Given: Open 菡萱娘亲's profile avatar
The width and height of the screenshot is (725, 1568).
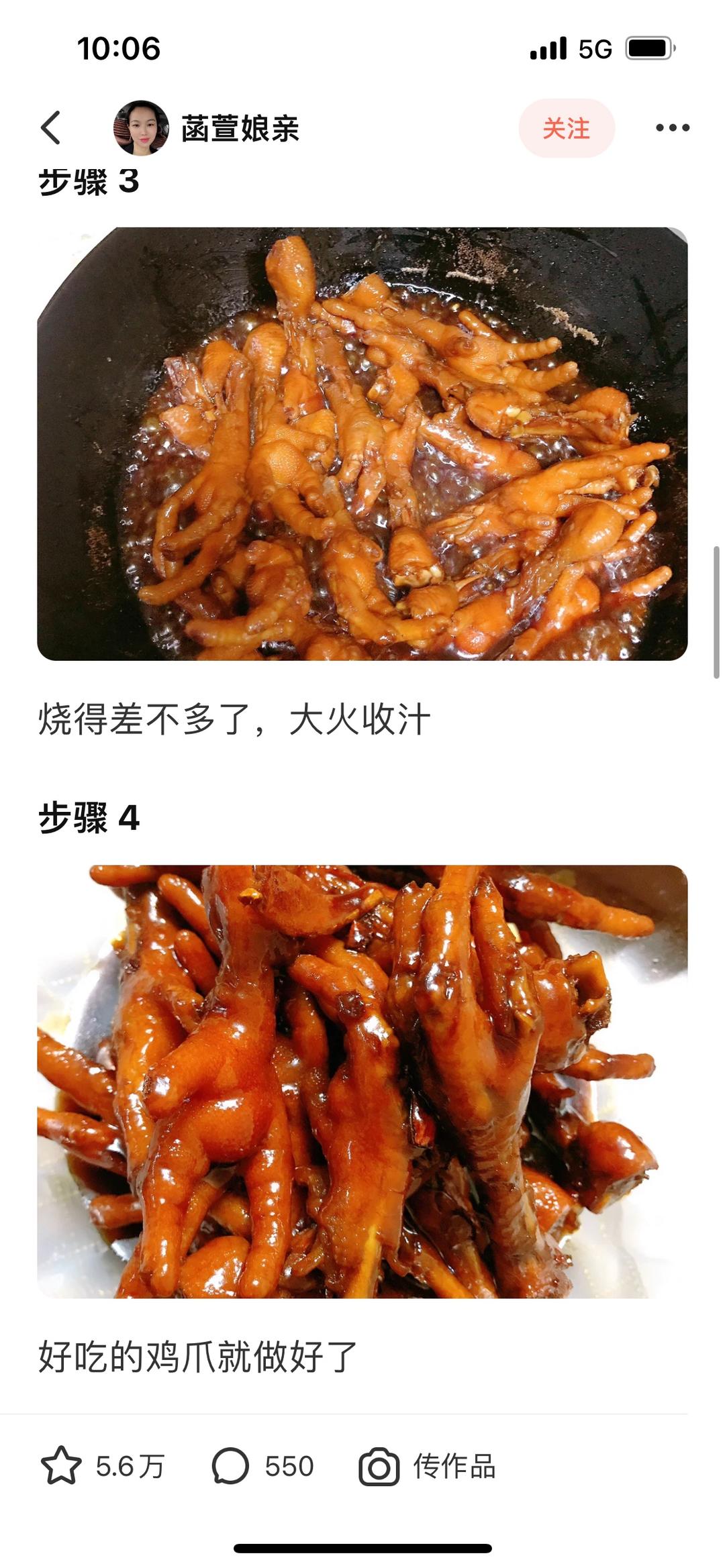Looking at the screenshot, I should (141, 127).
